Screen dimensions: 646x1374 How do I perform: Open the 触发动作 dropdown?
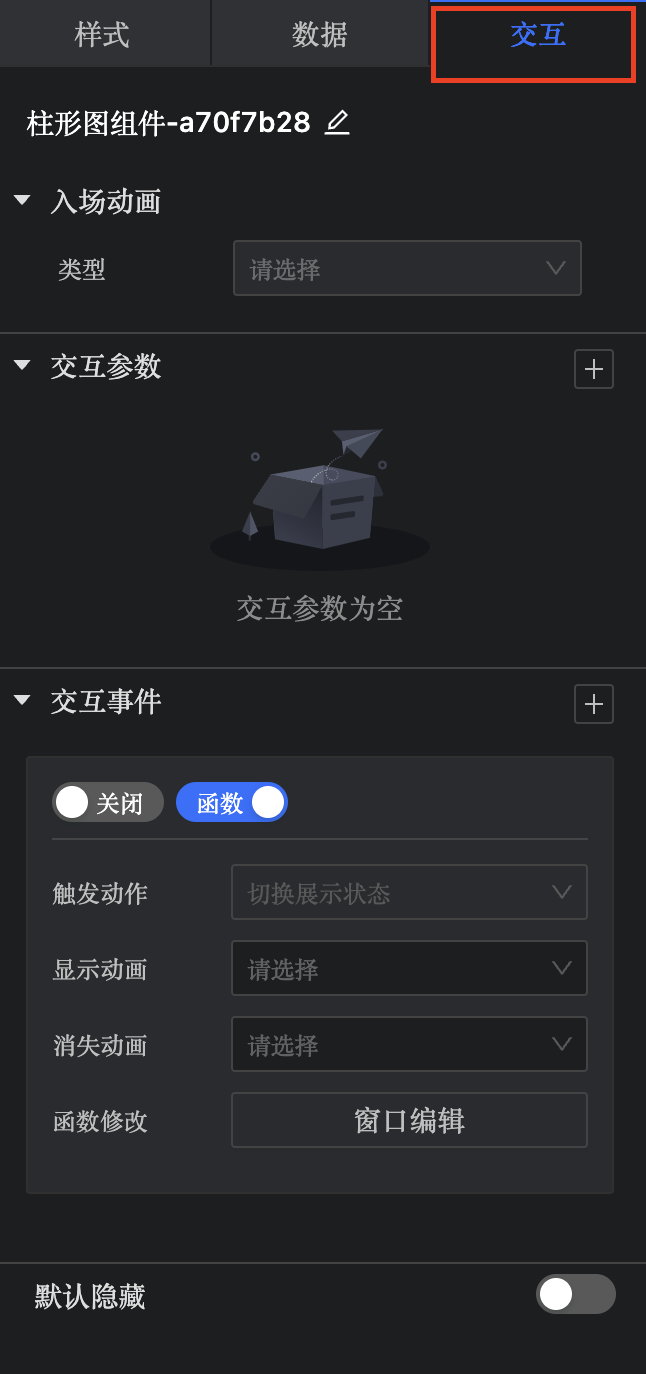409,892
